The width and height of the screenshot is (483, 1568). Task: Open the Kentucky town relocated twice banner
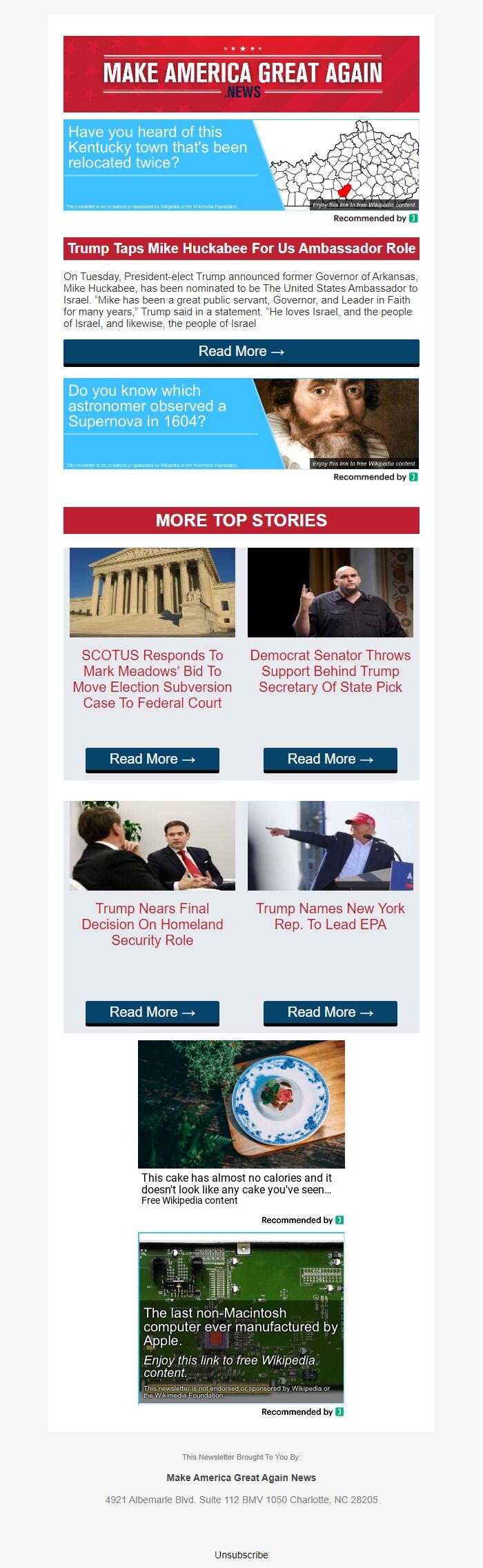[x=241, y=165]
